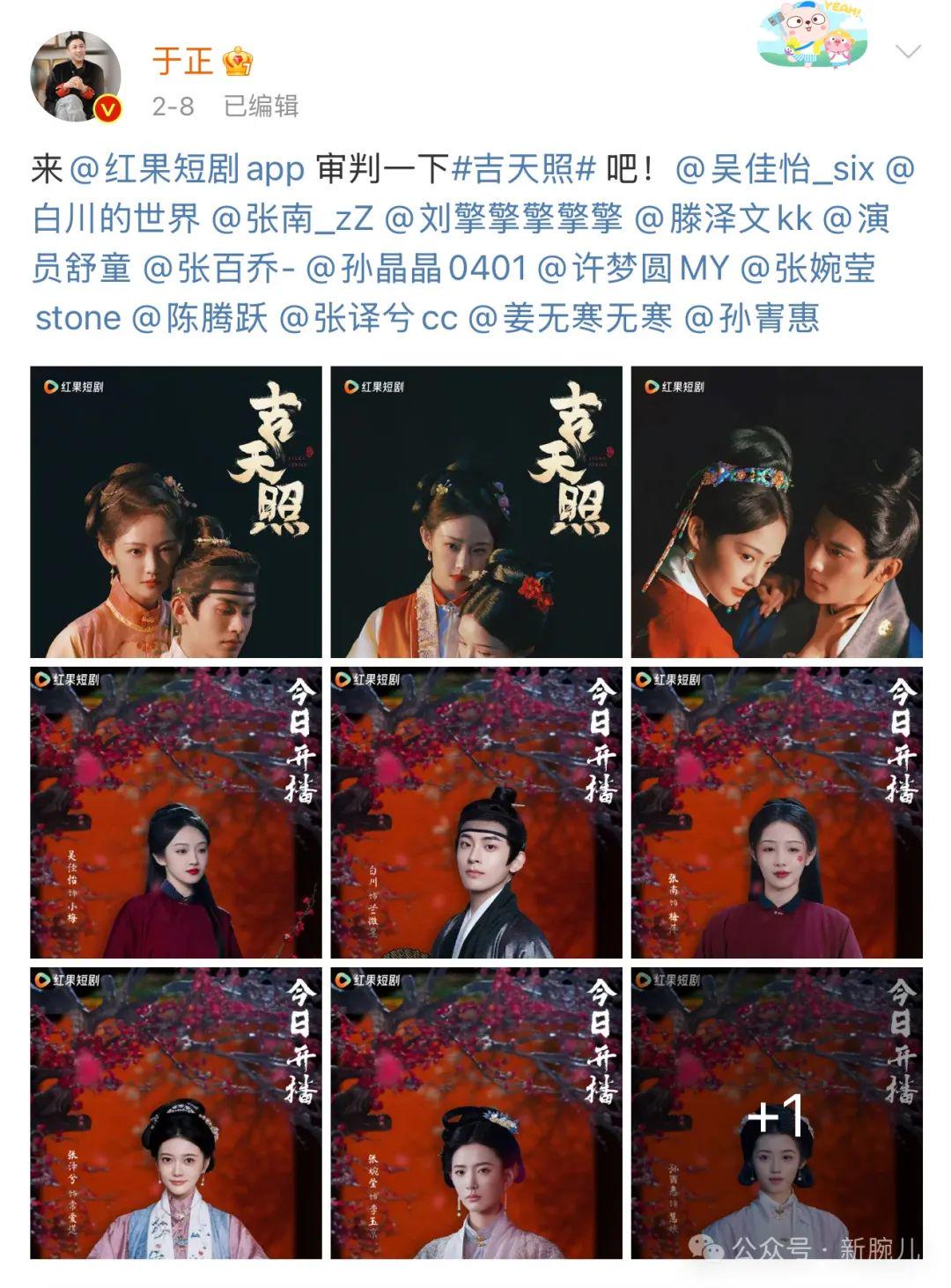Open the 张婉莹 character poster
This screenshot has width=951, height=1288.
coord(476,1113)
